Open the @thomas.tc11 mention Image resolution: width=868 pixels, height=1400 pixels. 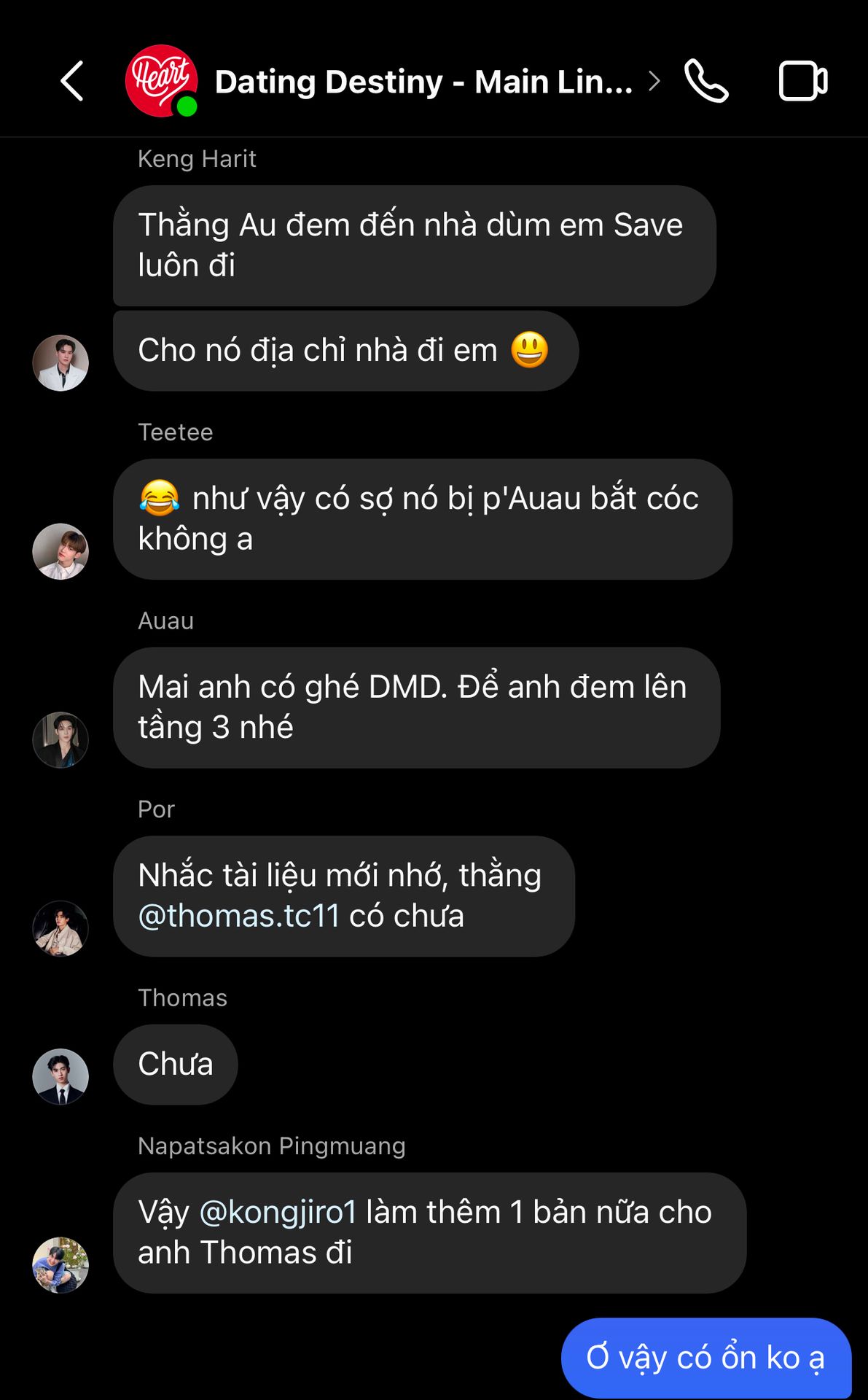pos(239,916)
